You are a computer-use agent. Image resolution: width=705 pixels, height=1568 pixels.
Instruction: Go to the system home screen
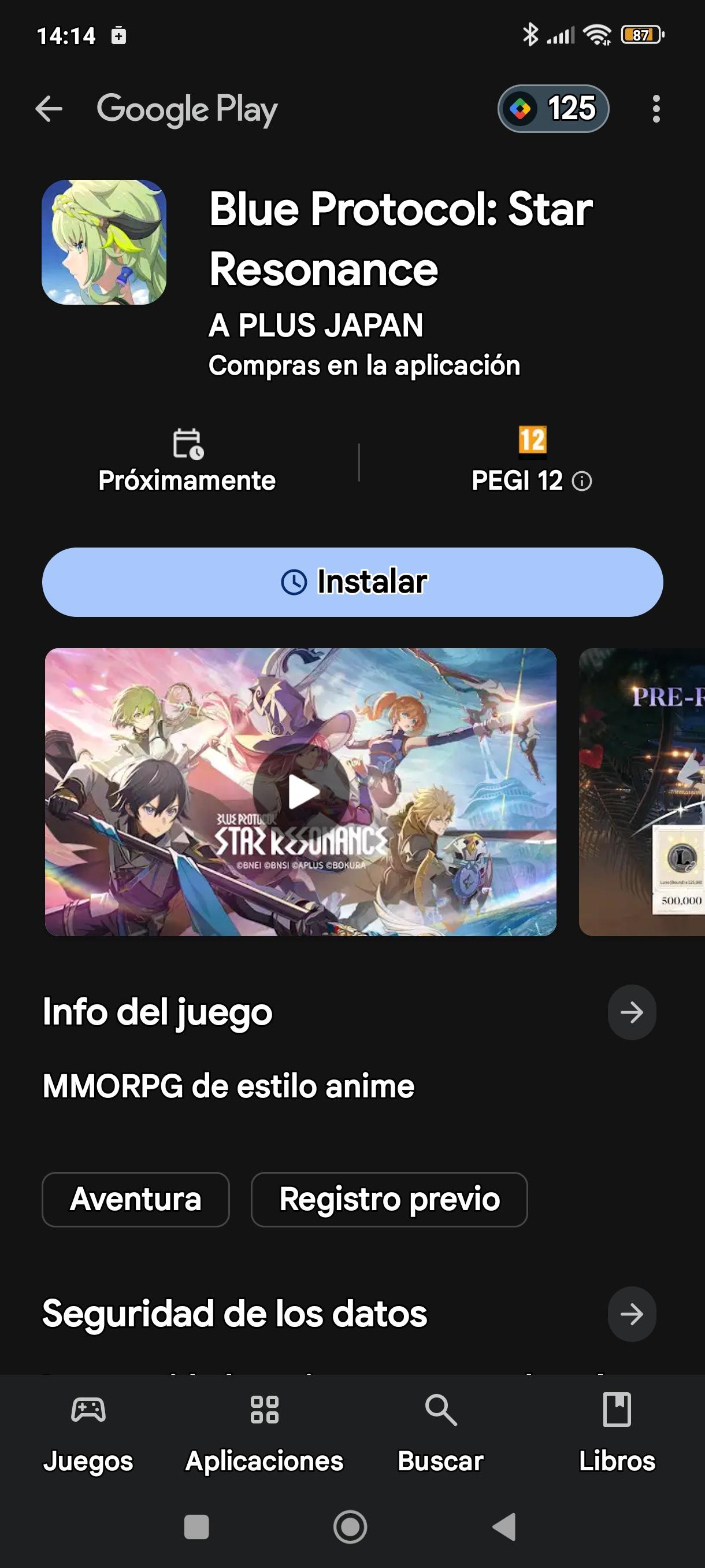[350, 1526]
